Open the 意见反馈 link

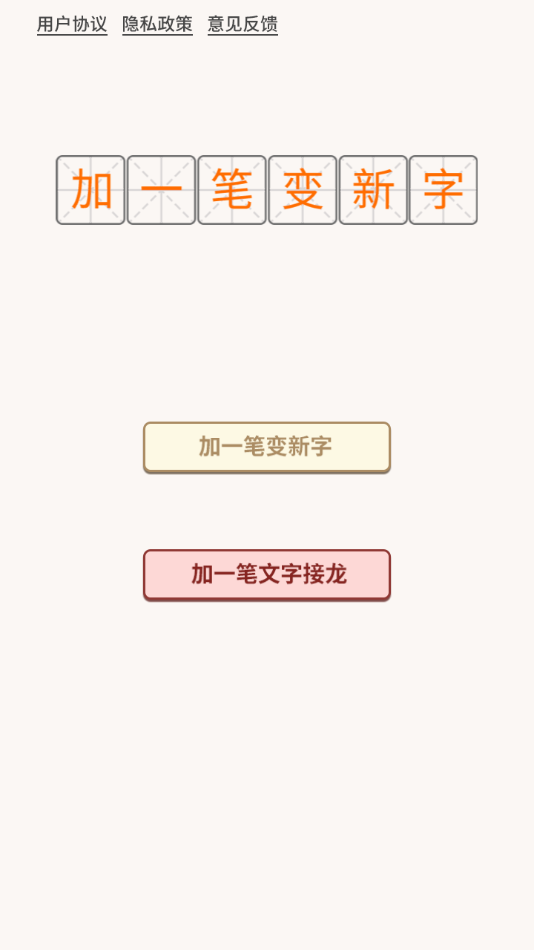pos(243,25)
